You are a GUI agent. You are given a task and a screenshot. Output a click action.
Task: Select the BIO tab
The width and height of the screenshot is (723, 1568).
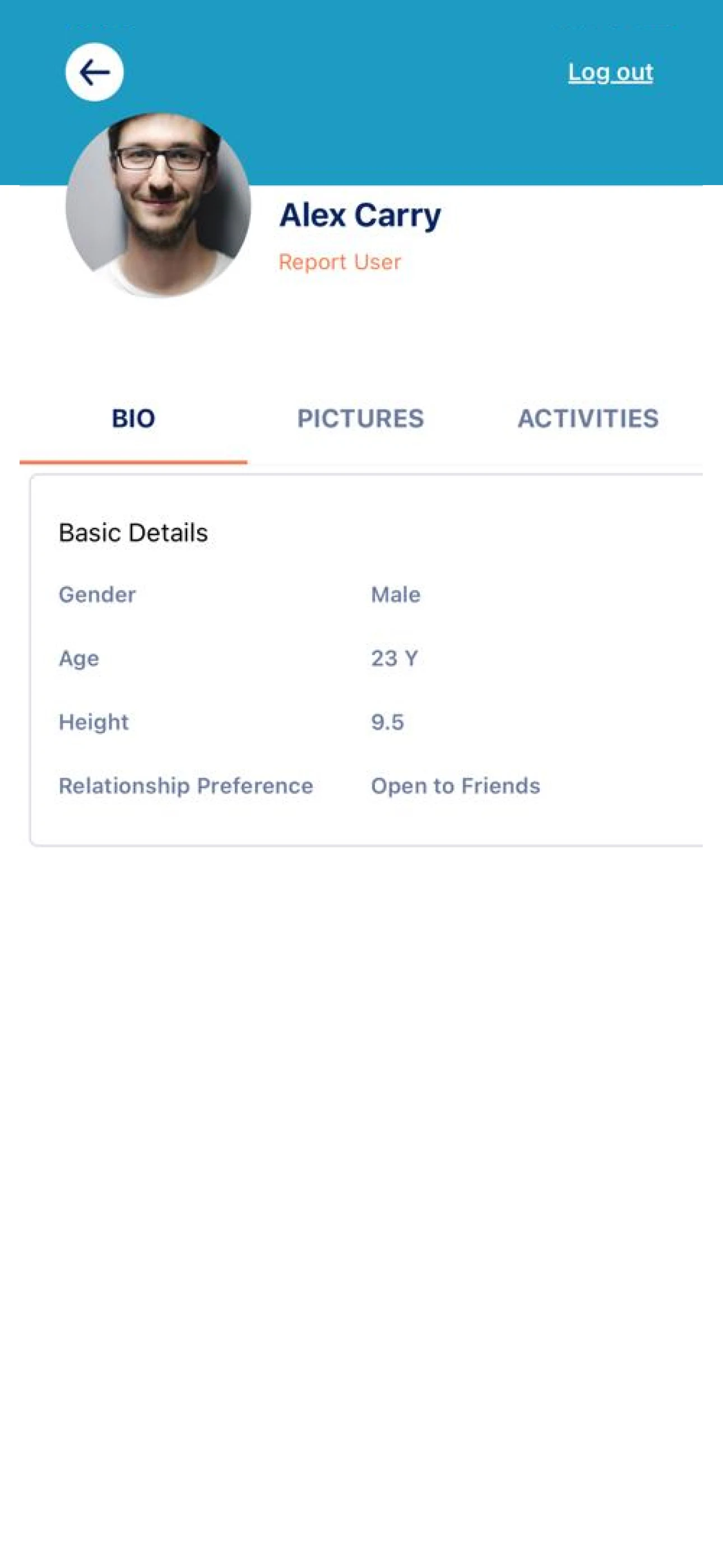133,419
